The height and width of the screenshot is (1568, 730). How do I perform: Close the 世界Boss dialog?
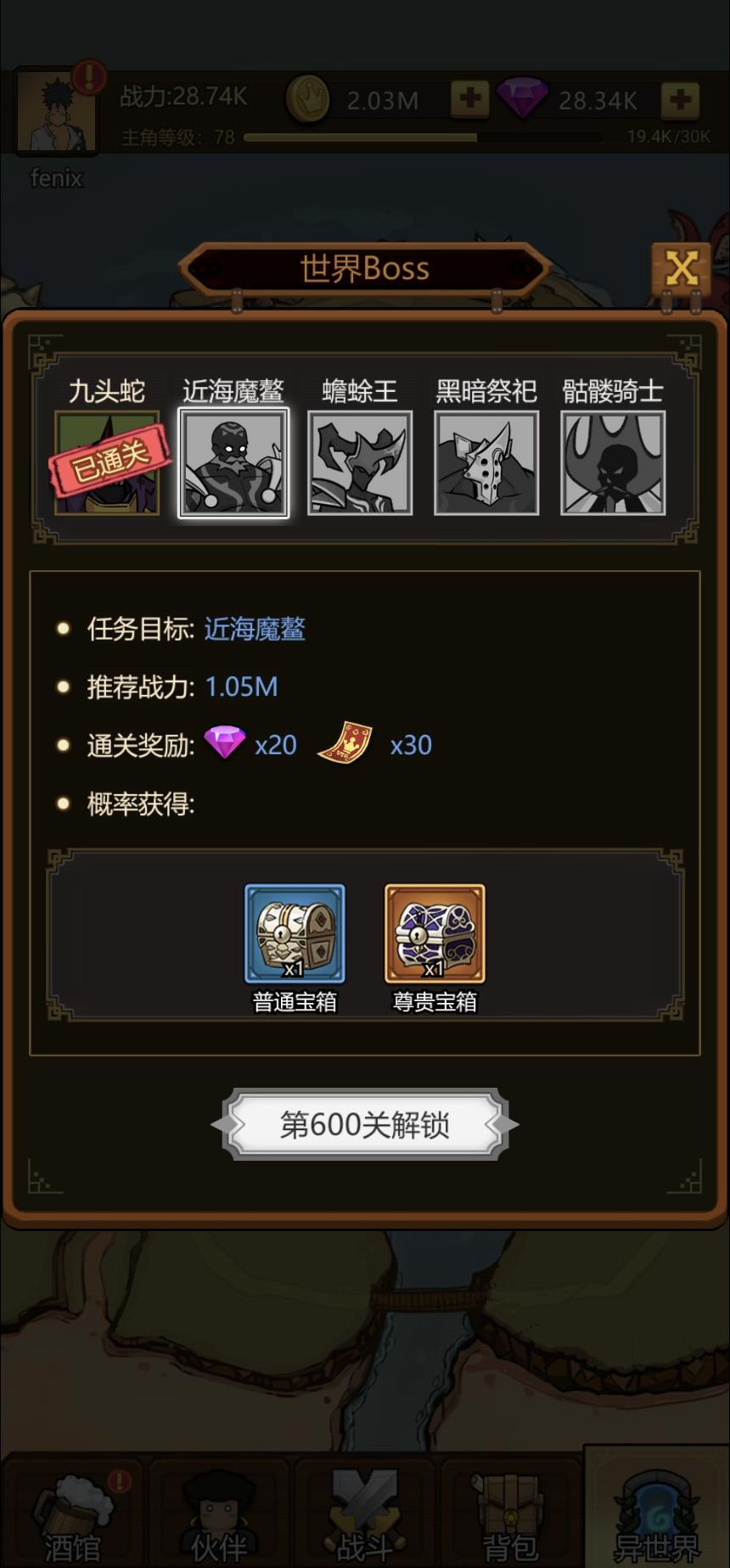pos(681,269)
